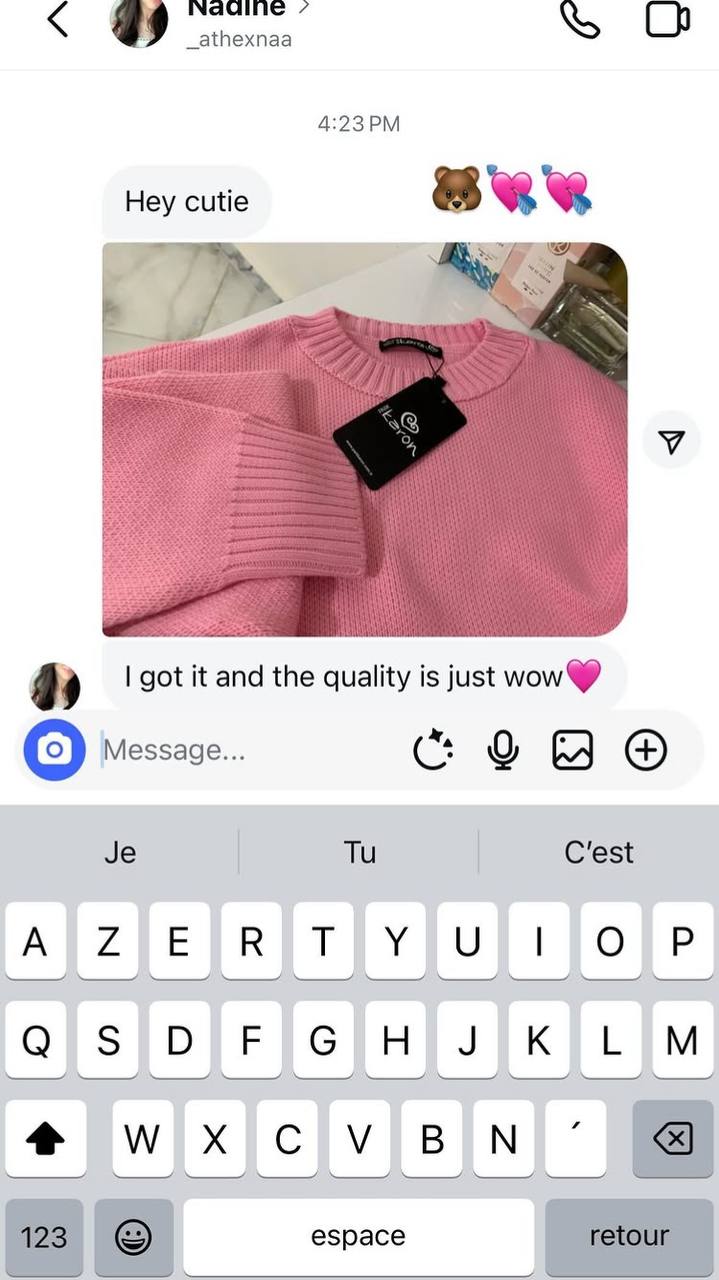Choose the "C'est" keyboard suggestion
This screenshot has width=719, height=1280.
(x=598, y=852)
